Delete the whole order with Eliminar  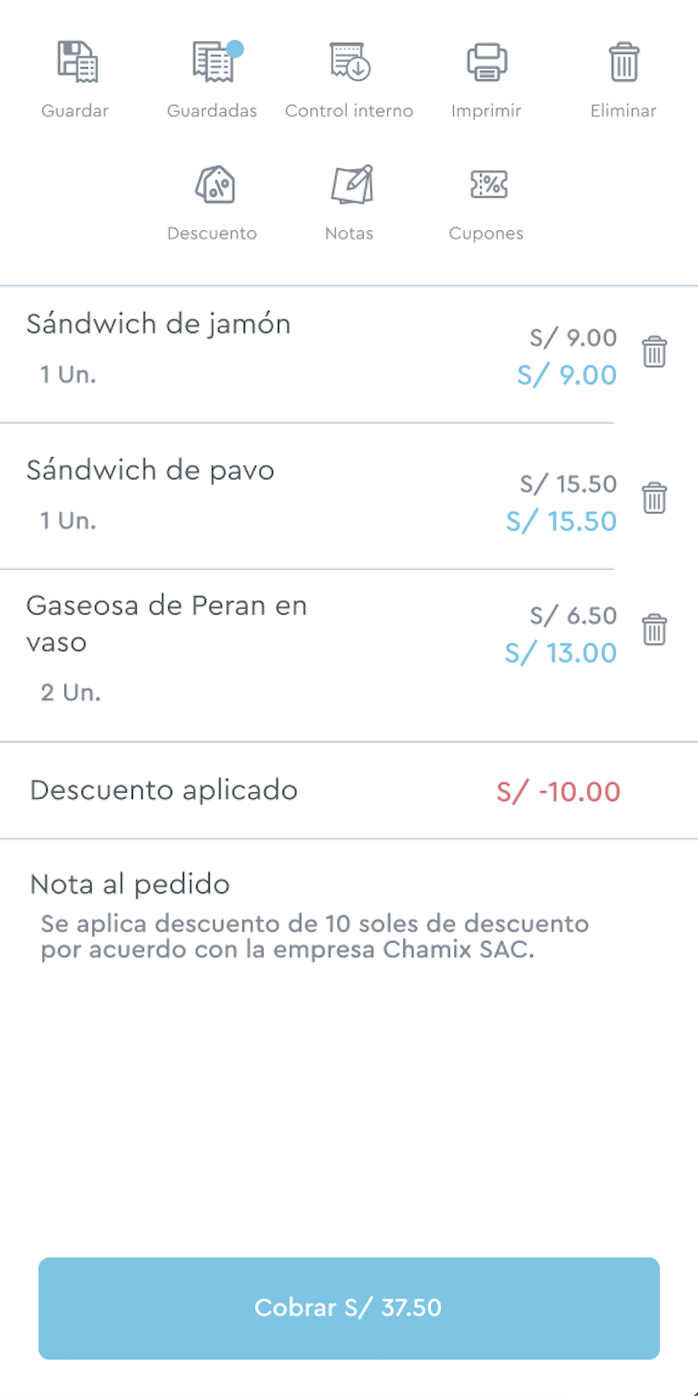pos(623,78)
